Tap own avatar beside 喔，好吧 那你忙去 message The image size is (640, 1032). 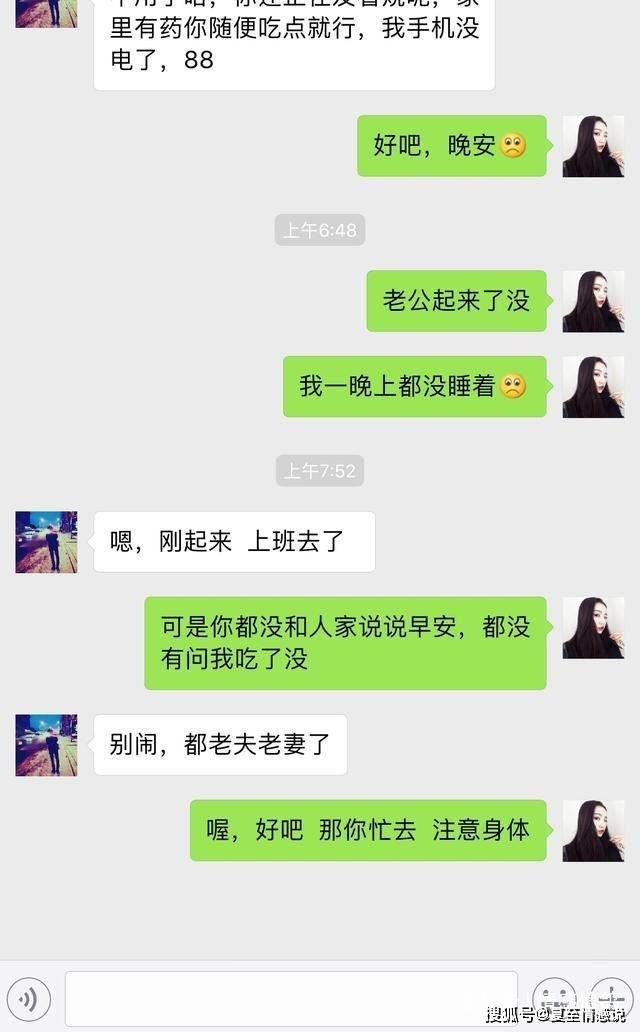click(593, 830)
